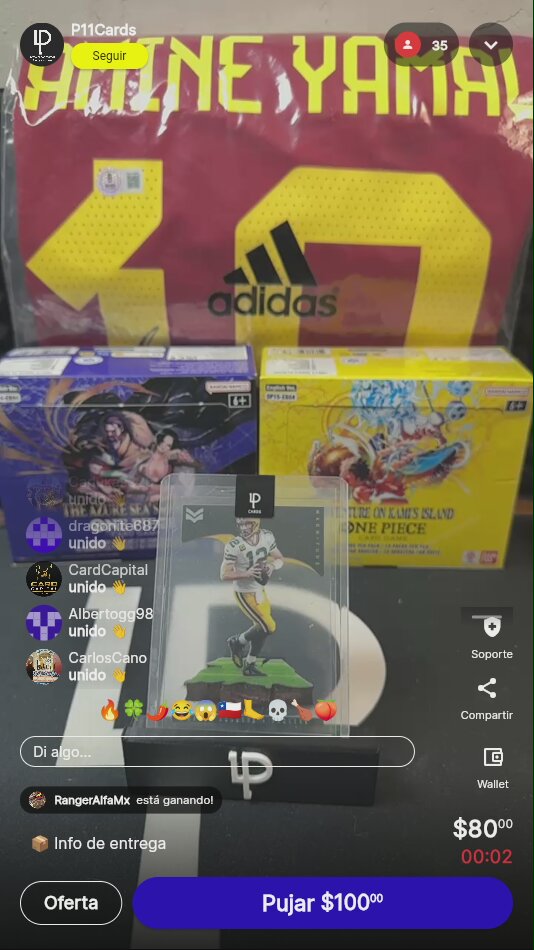Screen dimensions: 534x950
Task: Open Info de entrega details
Action: point(98,843)
